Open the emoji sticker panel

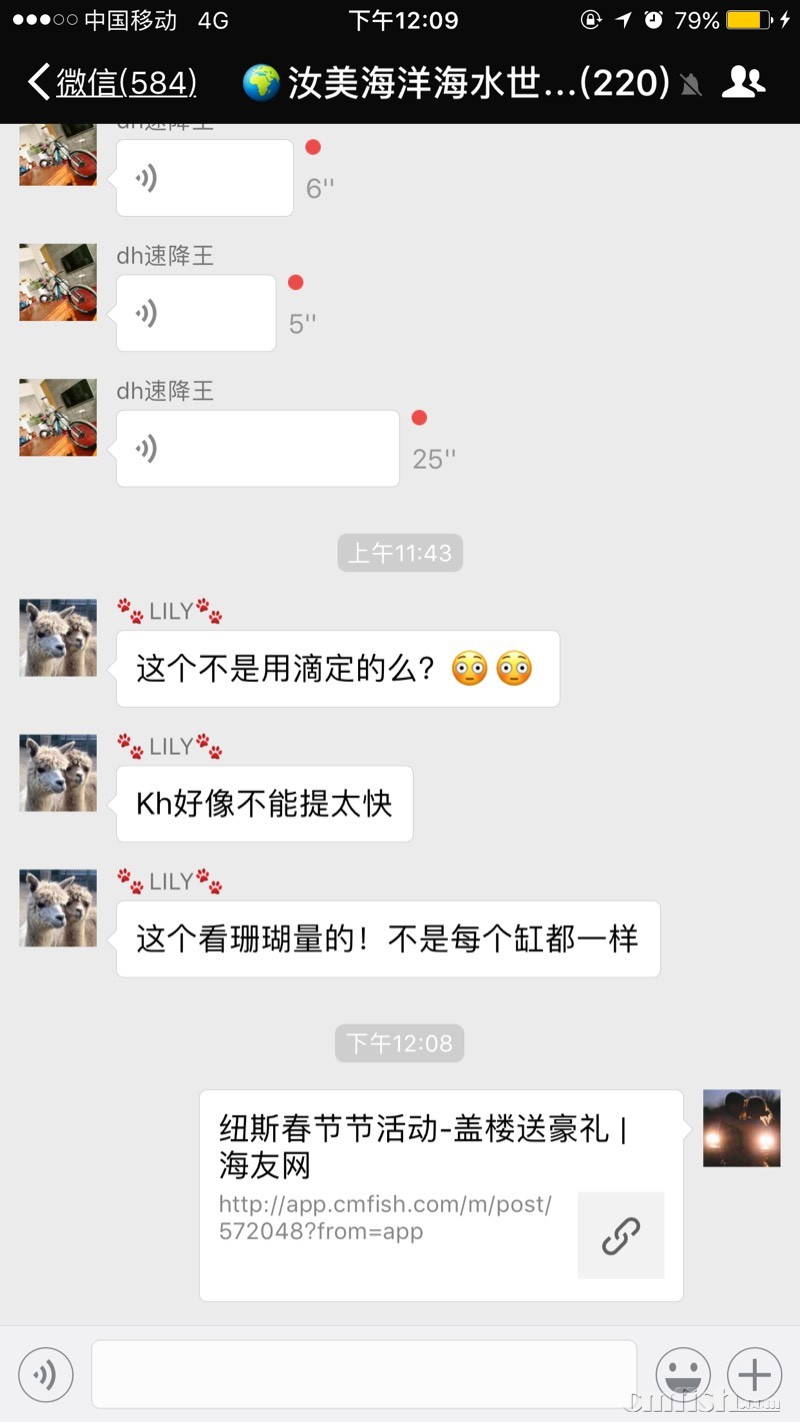pyautogui.click(x=682, y=1375)
